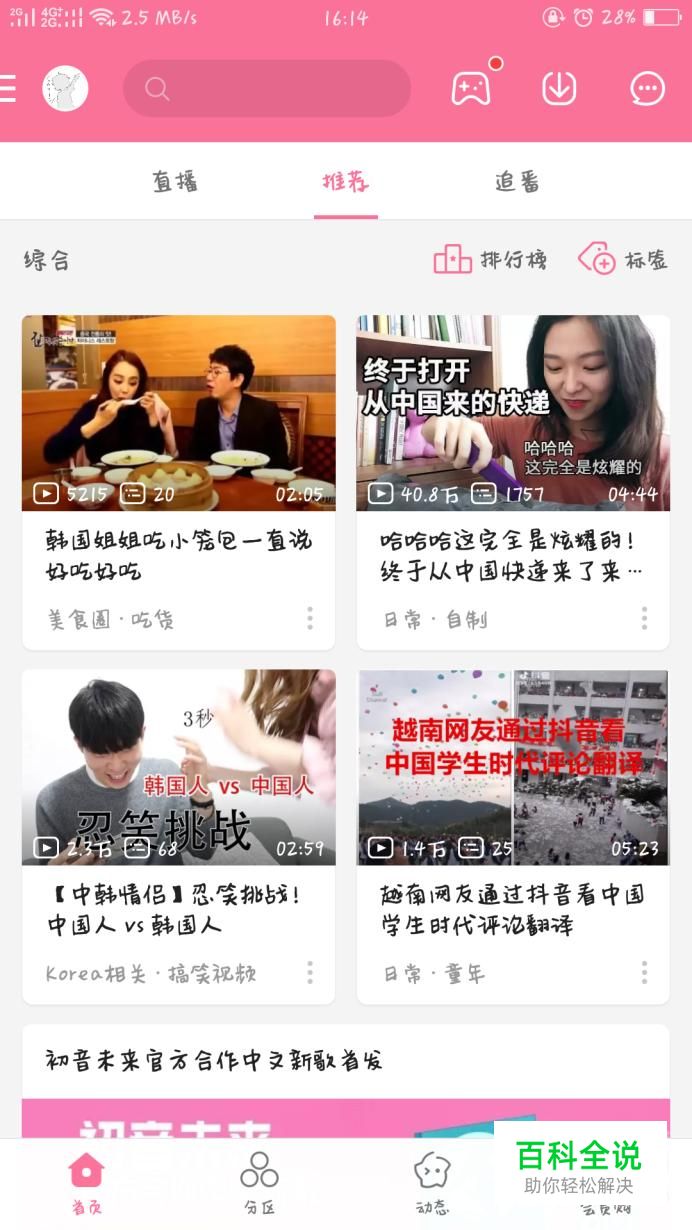Open the game center controller icon

click(x=471, y=88)
